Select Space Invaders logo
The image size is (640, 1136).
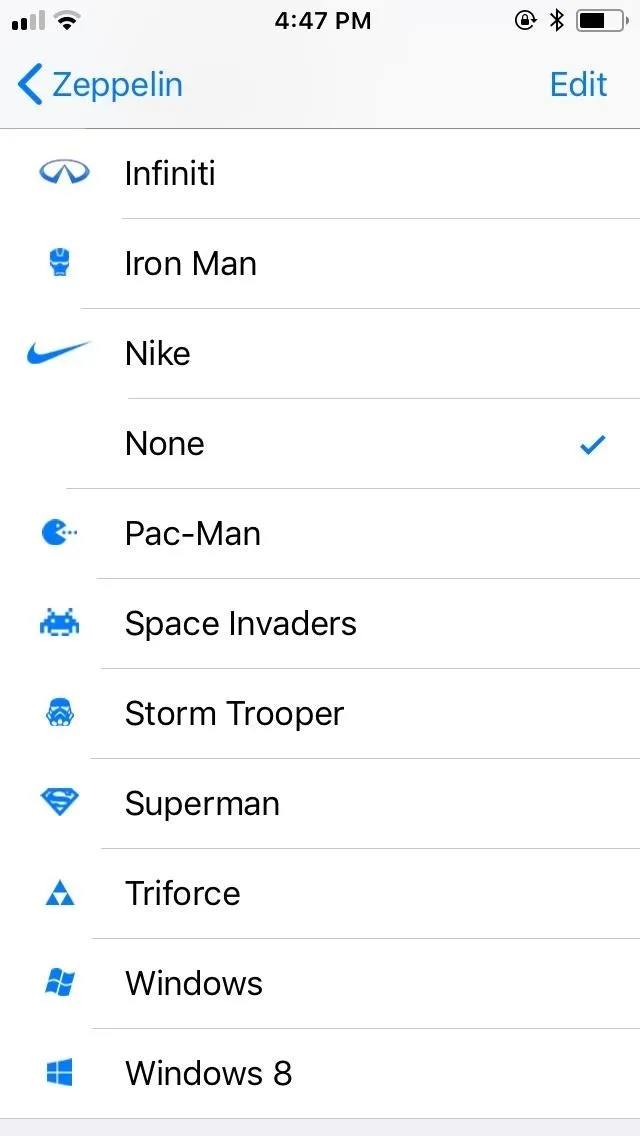[x=320, y=624]
